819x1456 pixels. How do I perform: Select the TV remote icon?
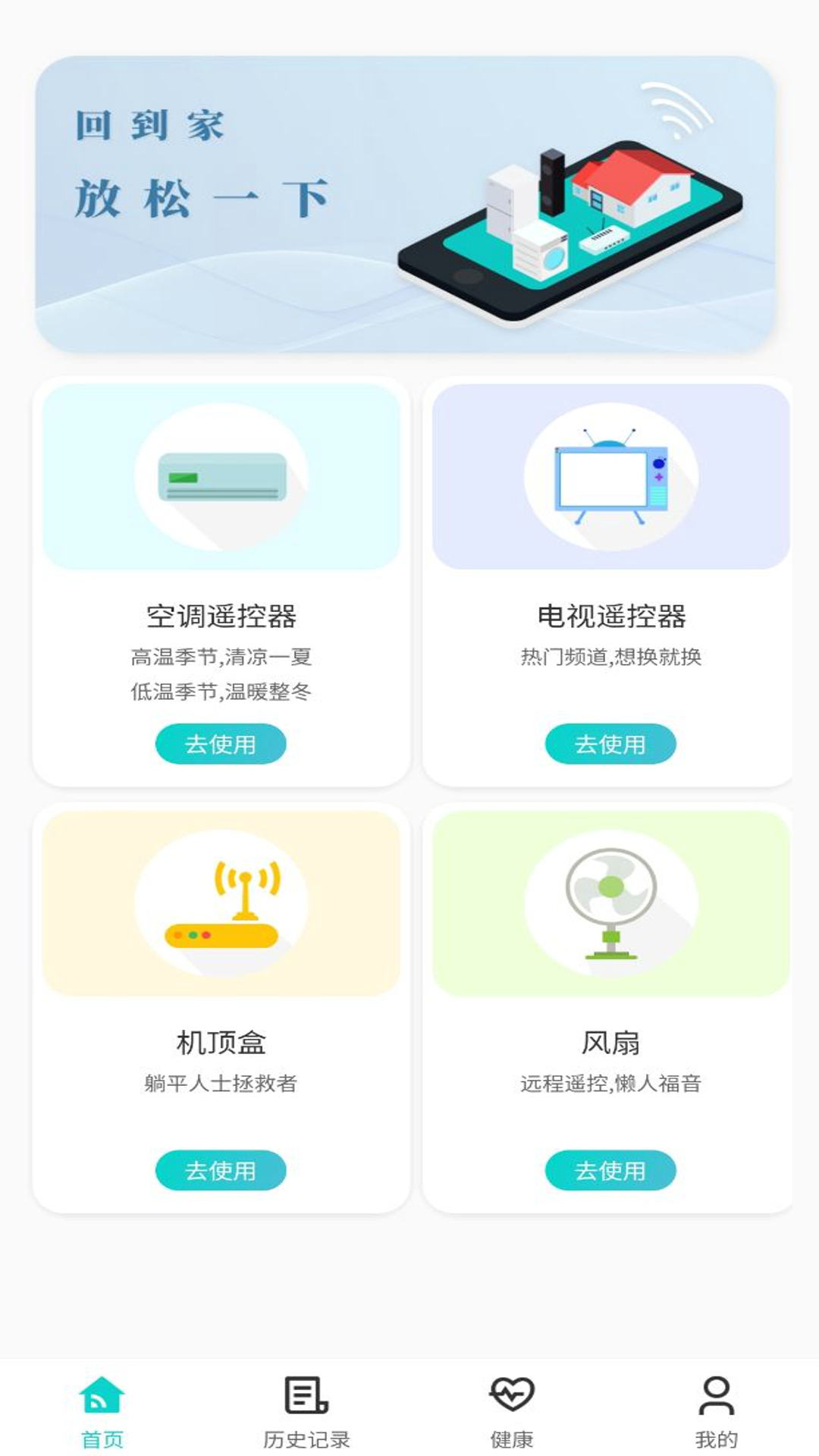tap(611, 475)
